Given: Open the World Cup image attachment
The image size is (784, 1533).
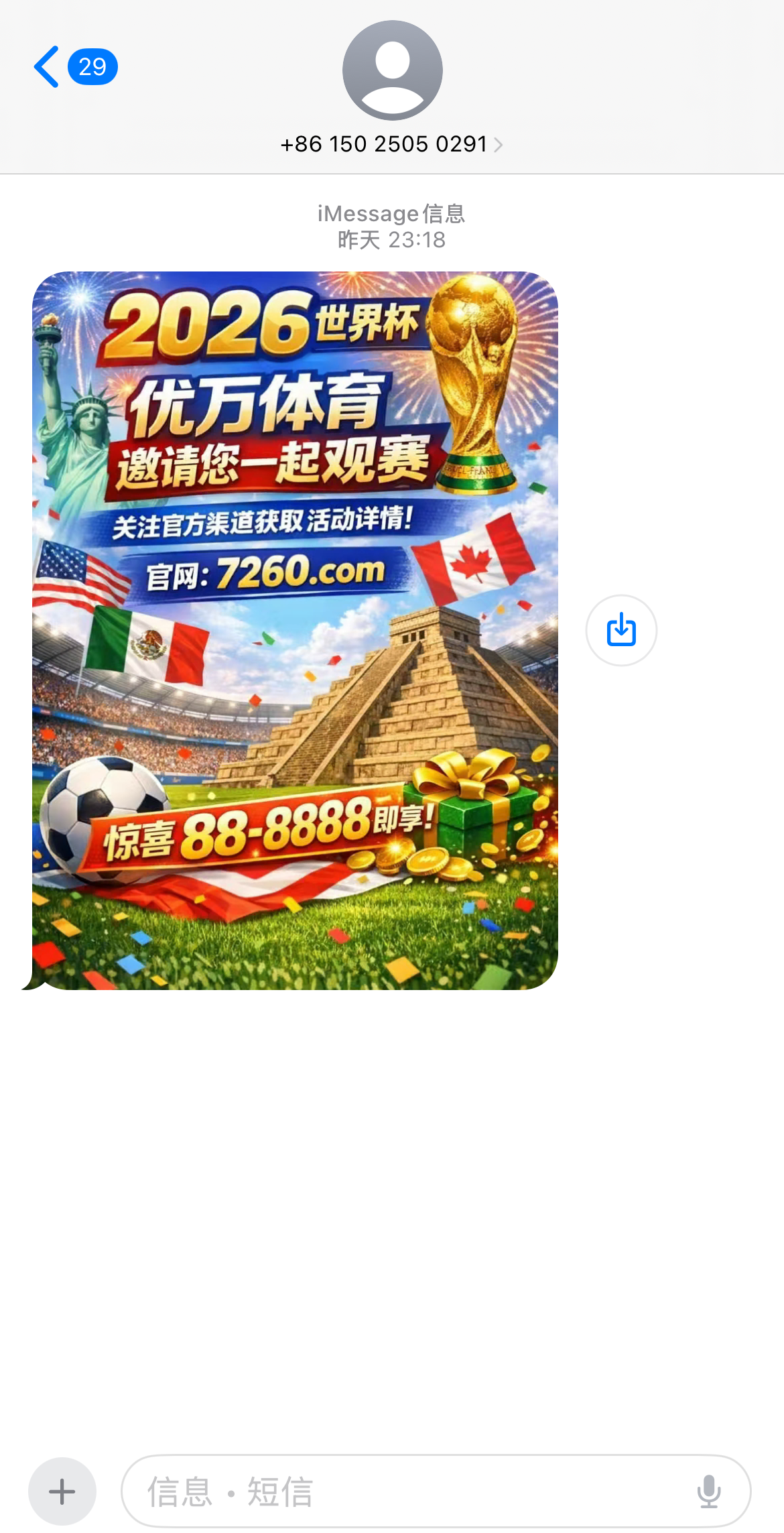Looking at the screenshot, I should pos(295,630).
